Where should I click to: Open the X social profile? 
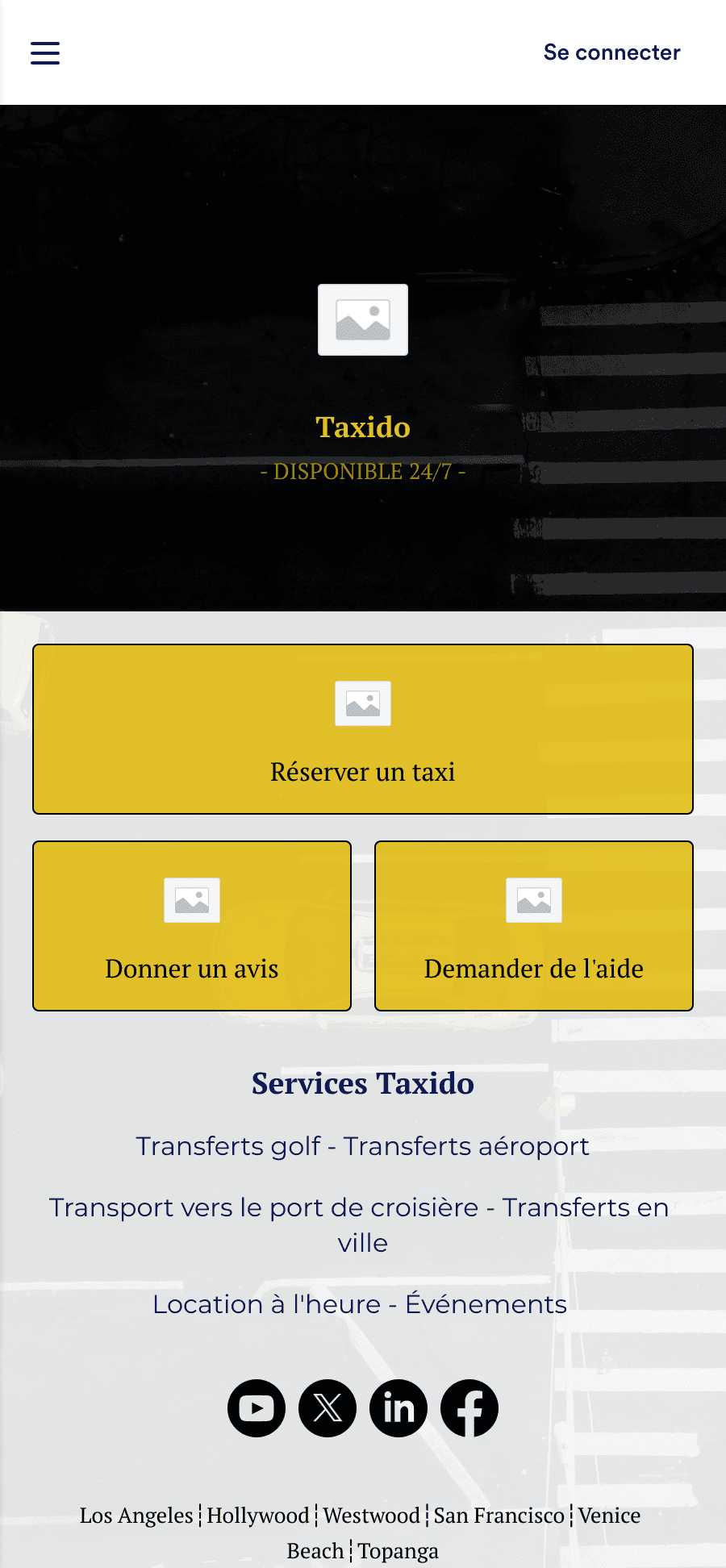tap(328, 1408)
